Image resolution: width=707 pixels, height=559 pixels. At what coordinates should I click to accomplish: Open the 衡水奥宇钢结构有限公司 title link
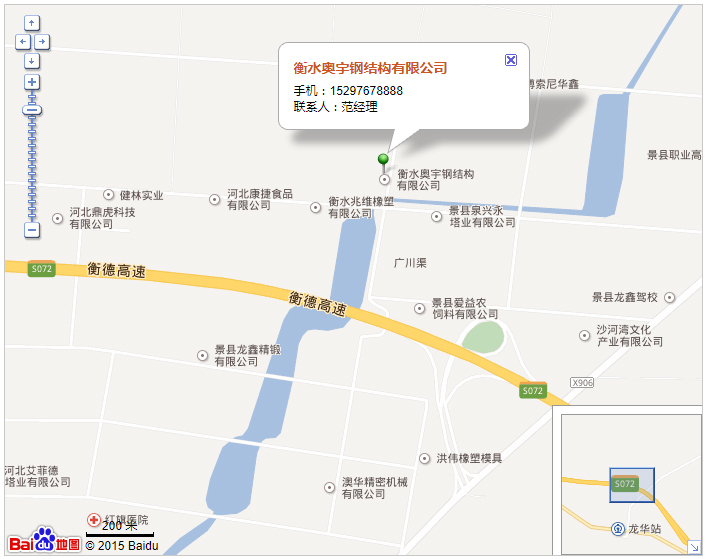(370, 68)
